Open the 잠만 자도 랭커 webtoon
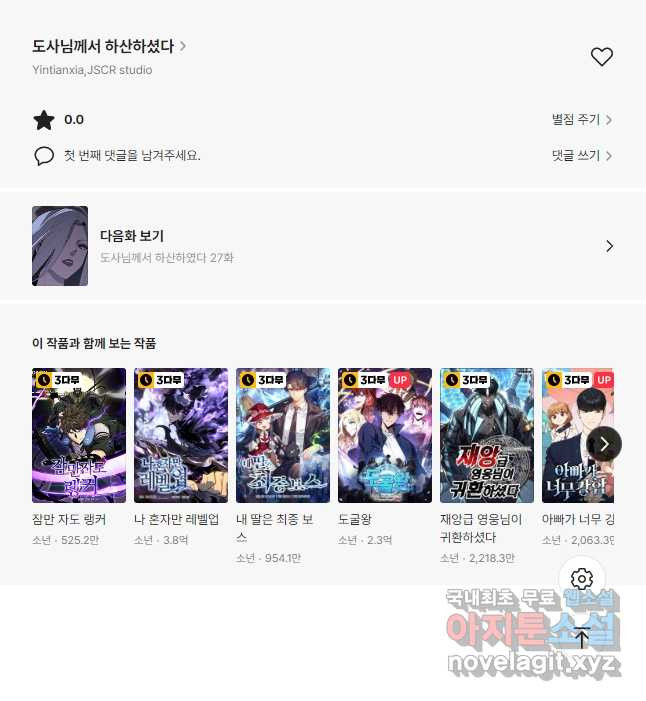Image resolution: width=646 pixels, height=701 pixels. click(79, 435)
